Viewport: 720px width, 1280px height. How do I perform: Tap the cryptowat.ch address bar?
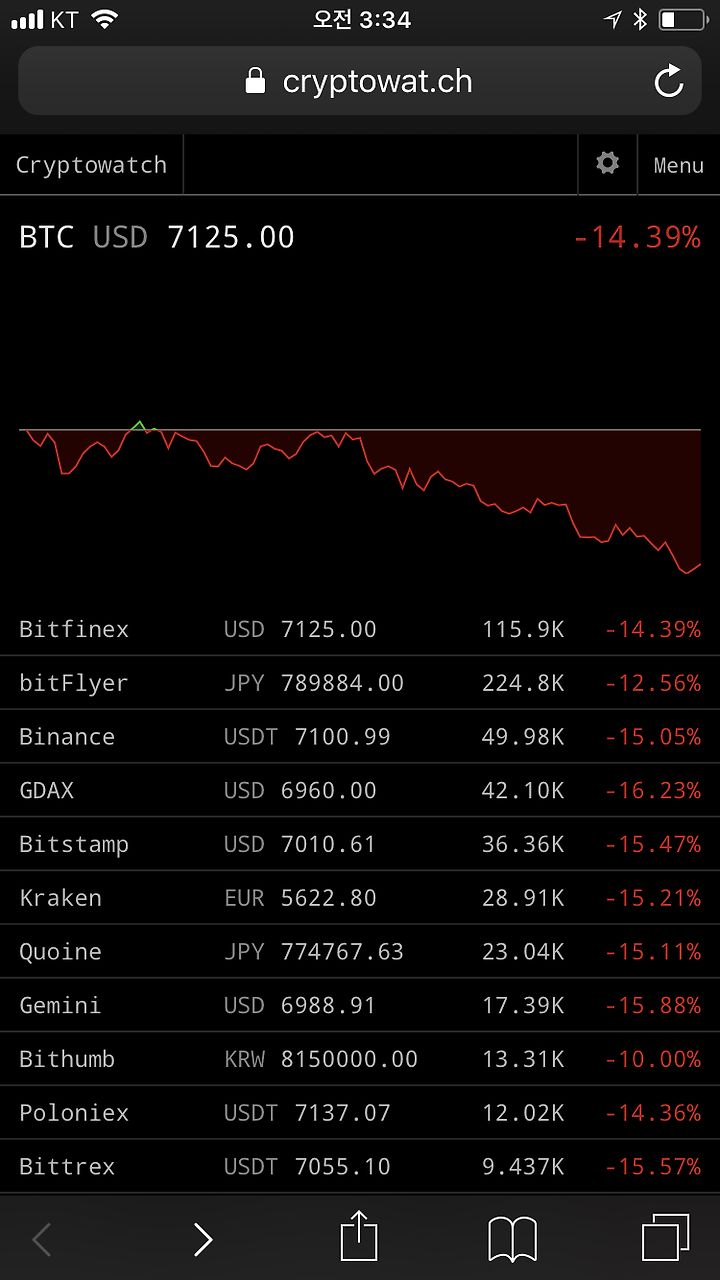(360, 81)
